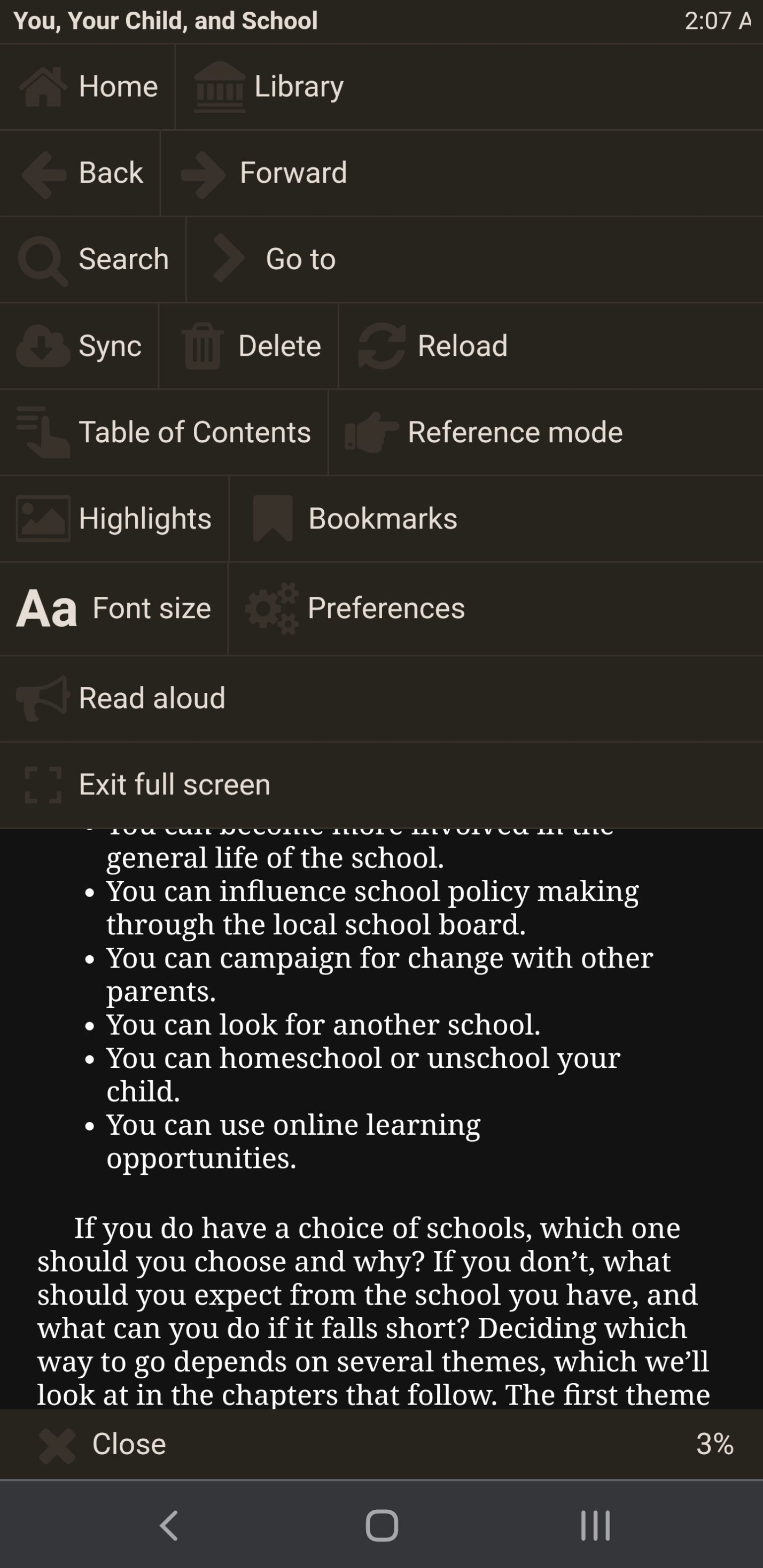Open recent apps from navigation bar

pyautogui.click(x=595, y=1525)
